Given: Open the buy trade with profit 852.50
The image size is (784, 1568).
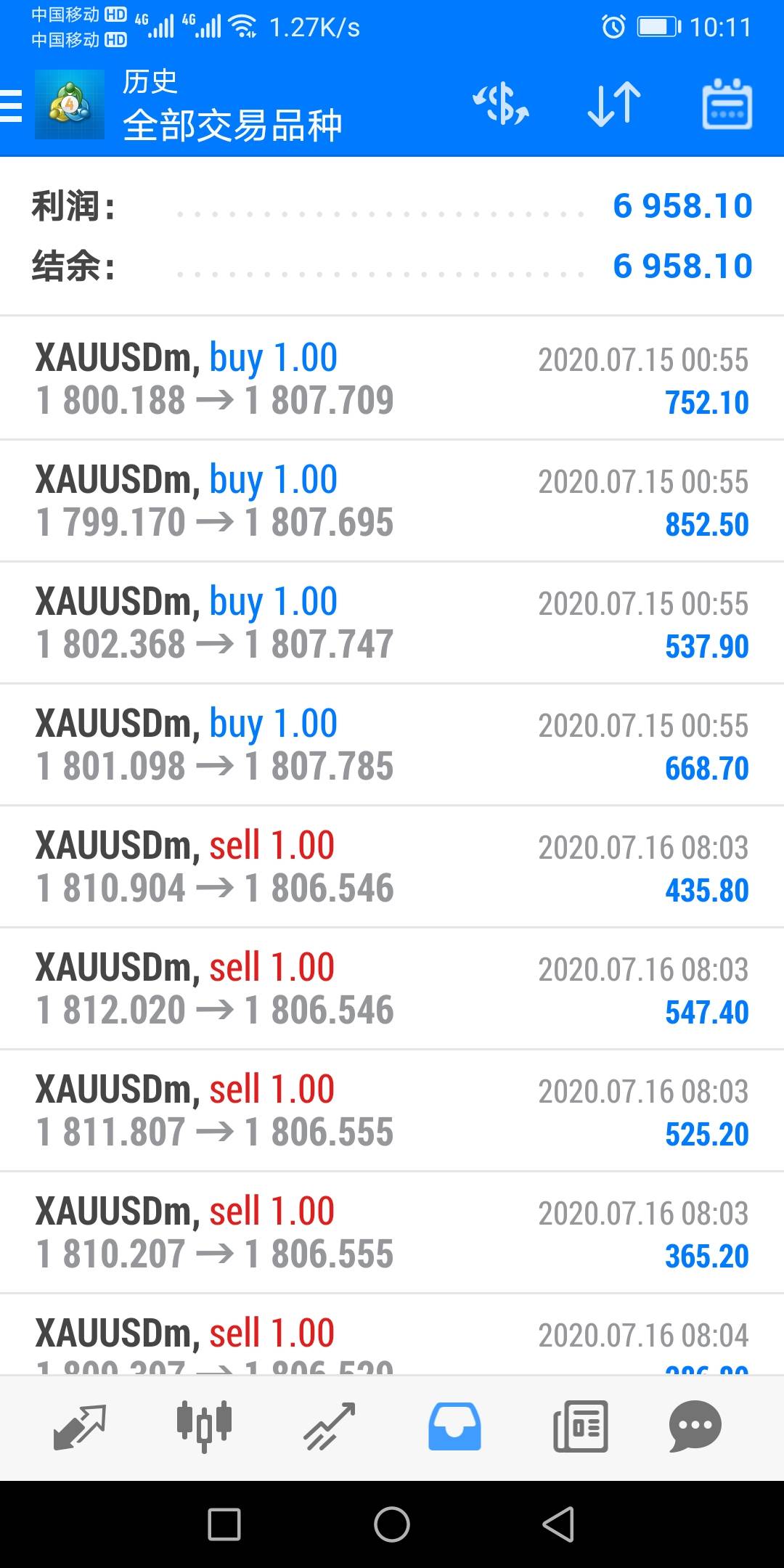Looking at the screenshot, I should coord(392,500).
